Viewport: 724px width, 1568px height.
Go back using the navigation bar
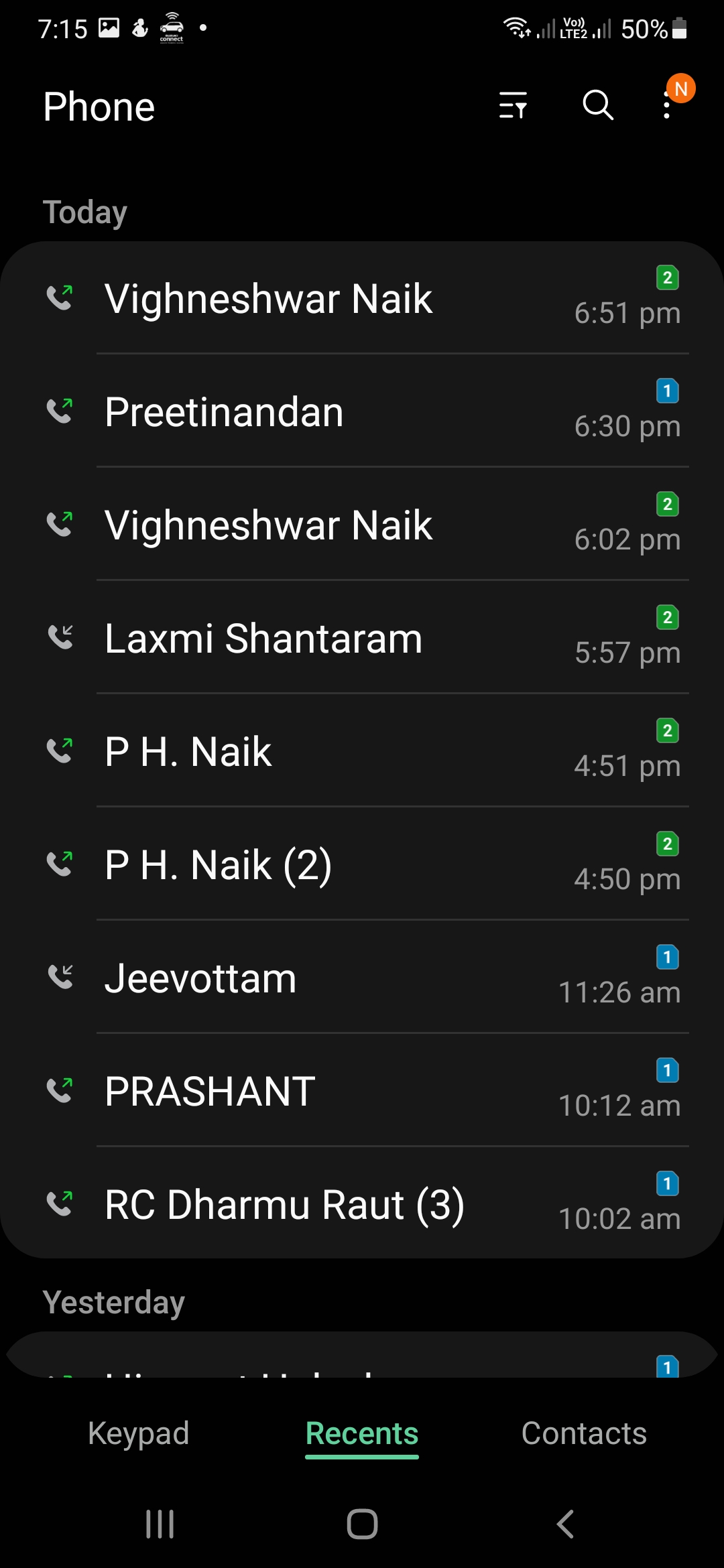(x=565, y=1524)
